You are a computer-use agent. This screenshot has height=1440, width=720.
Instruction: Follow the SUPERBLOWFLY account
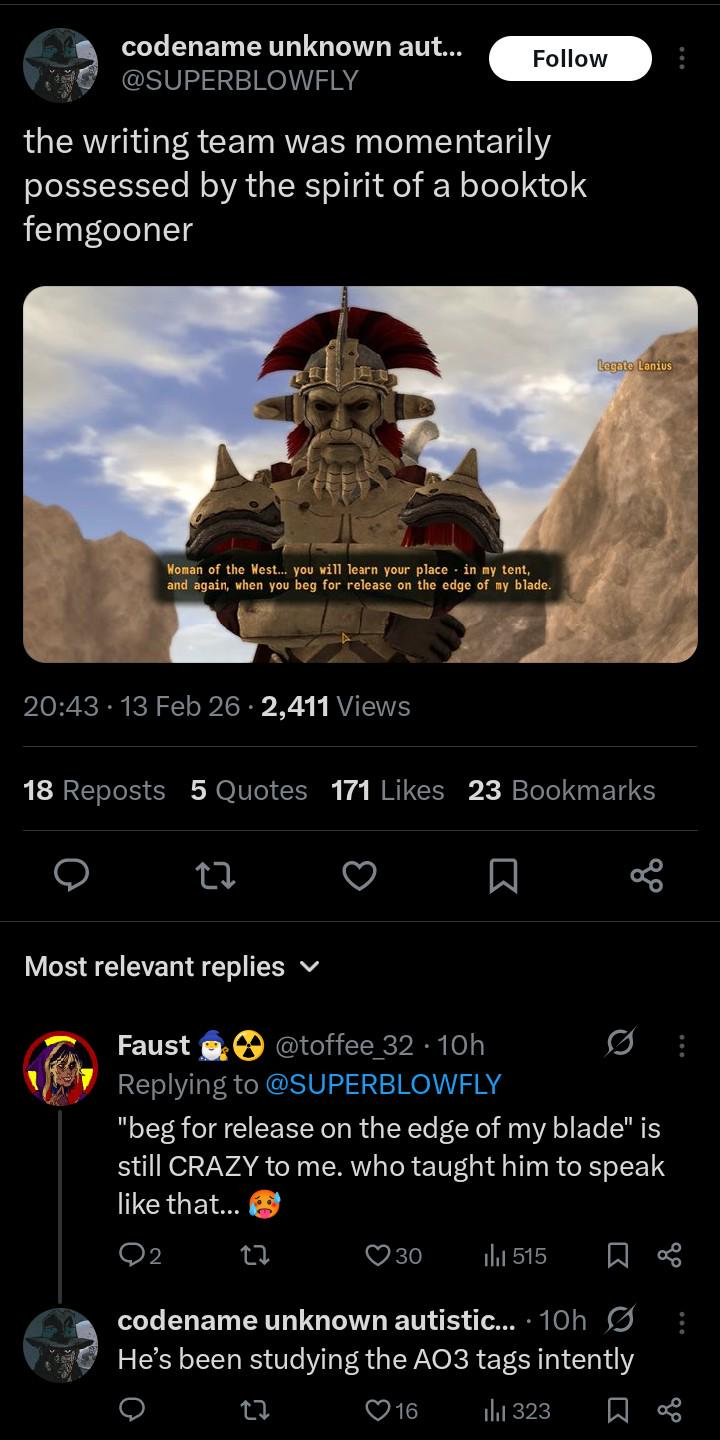click(569, 59)
